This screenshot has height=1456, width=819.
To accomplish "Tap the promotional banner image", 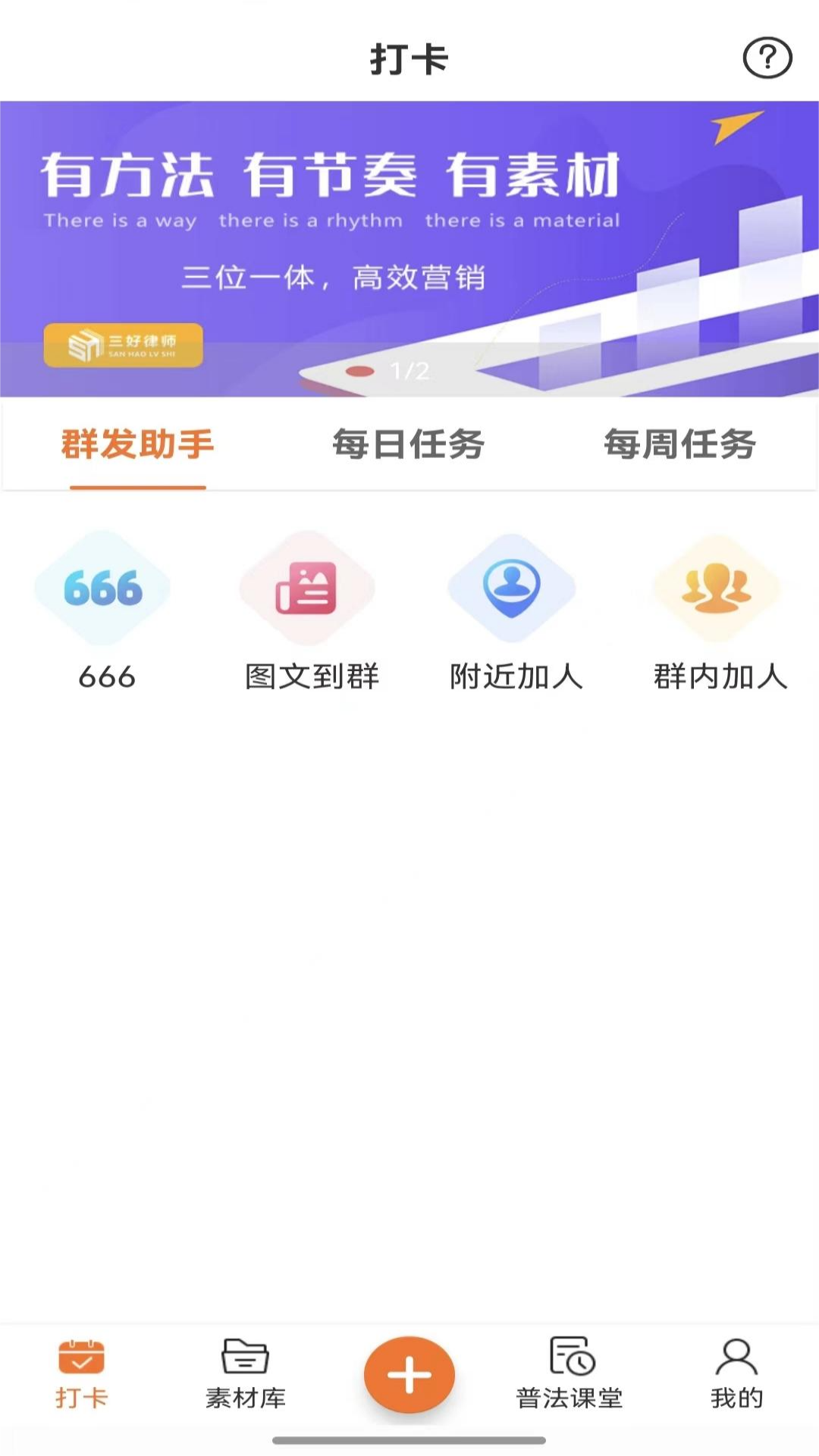I will [409, 243].
